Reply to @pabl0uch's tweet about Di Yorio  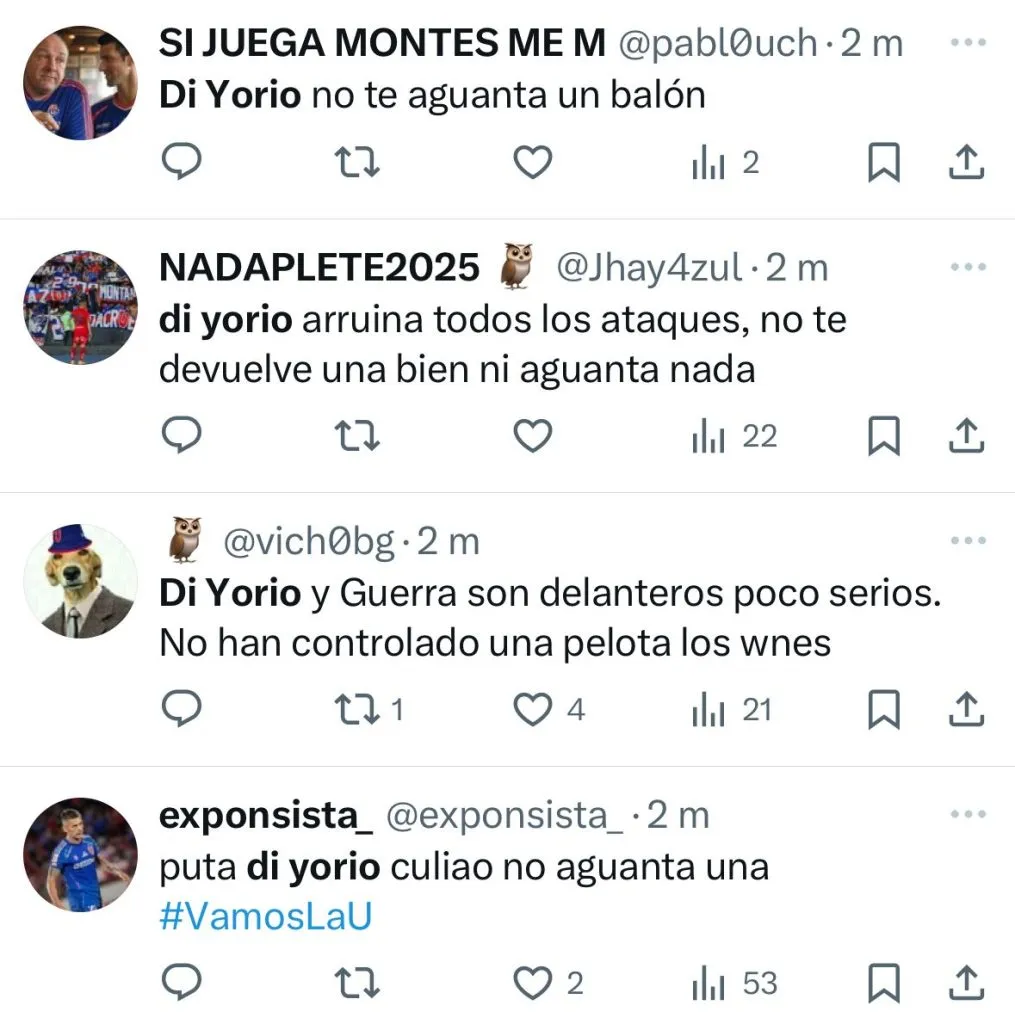pos(181,163)
